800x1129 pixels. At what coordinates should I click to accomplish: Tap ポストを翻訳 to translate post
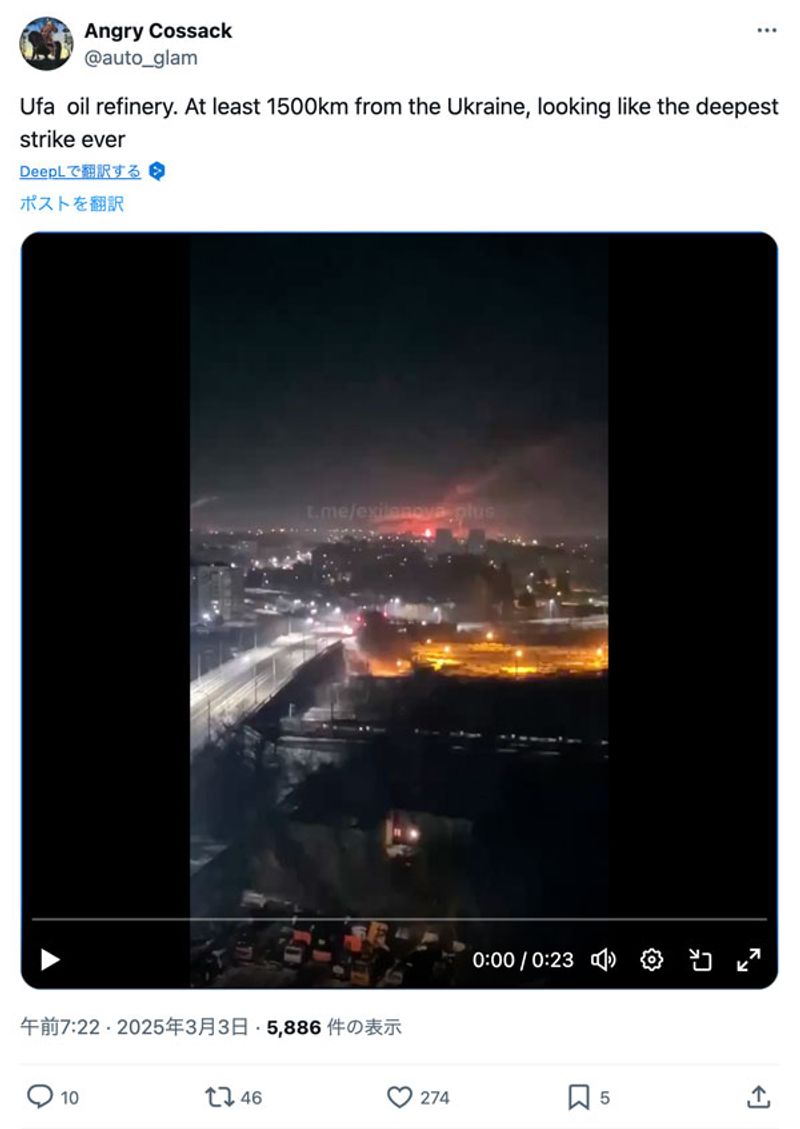pyautogui.click(x=72, y=203)
